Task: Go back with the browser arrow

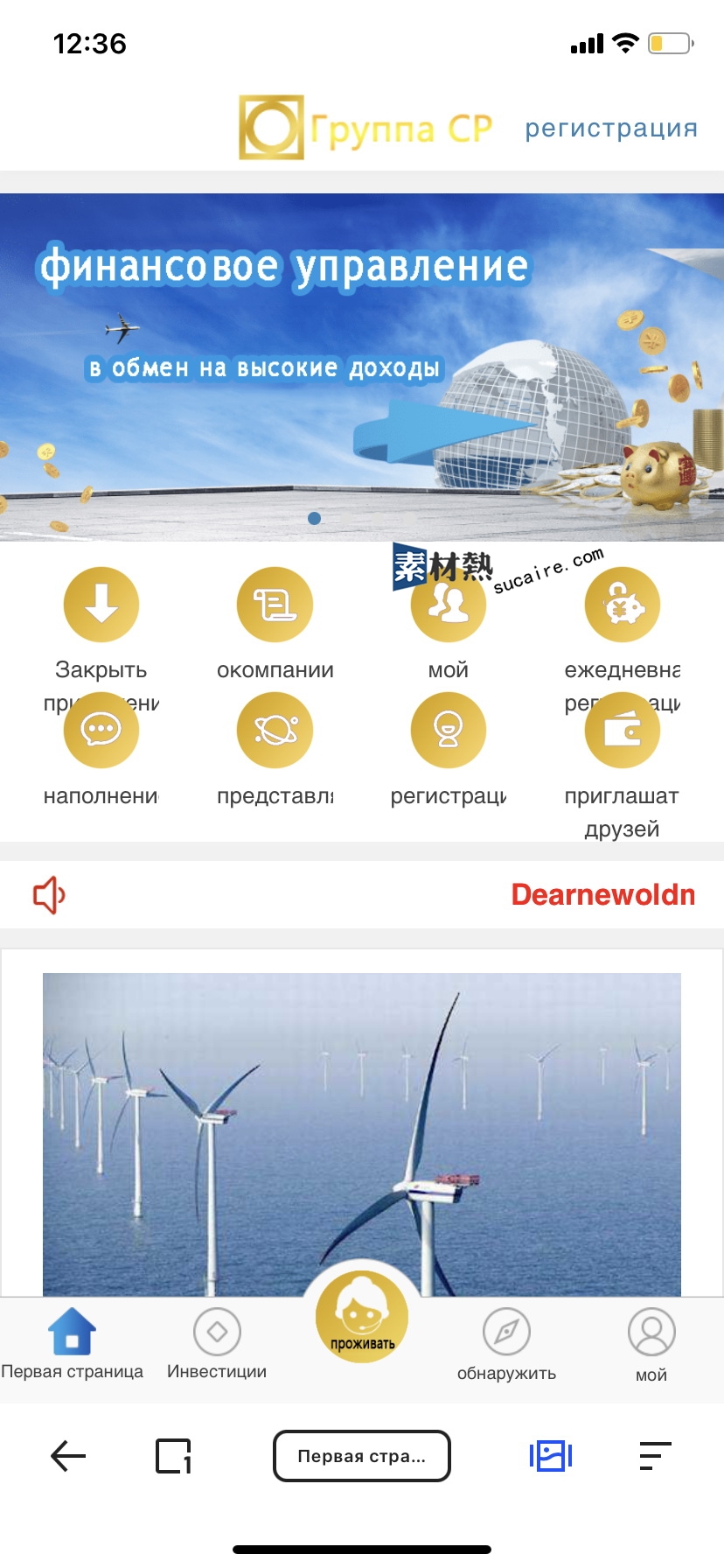Action: pos(68,1456)
